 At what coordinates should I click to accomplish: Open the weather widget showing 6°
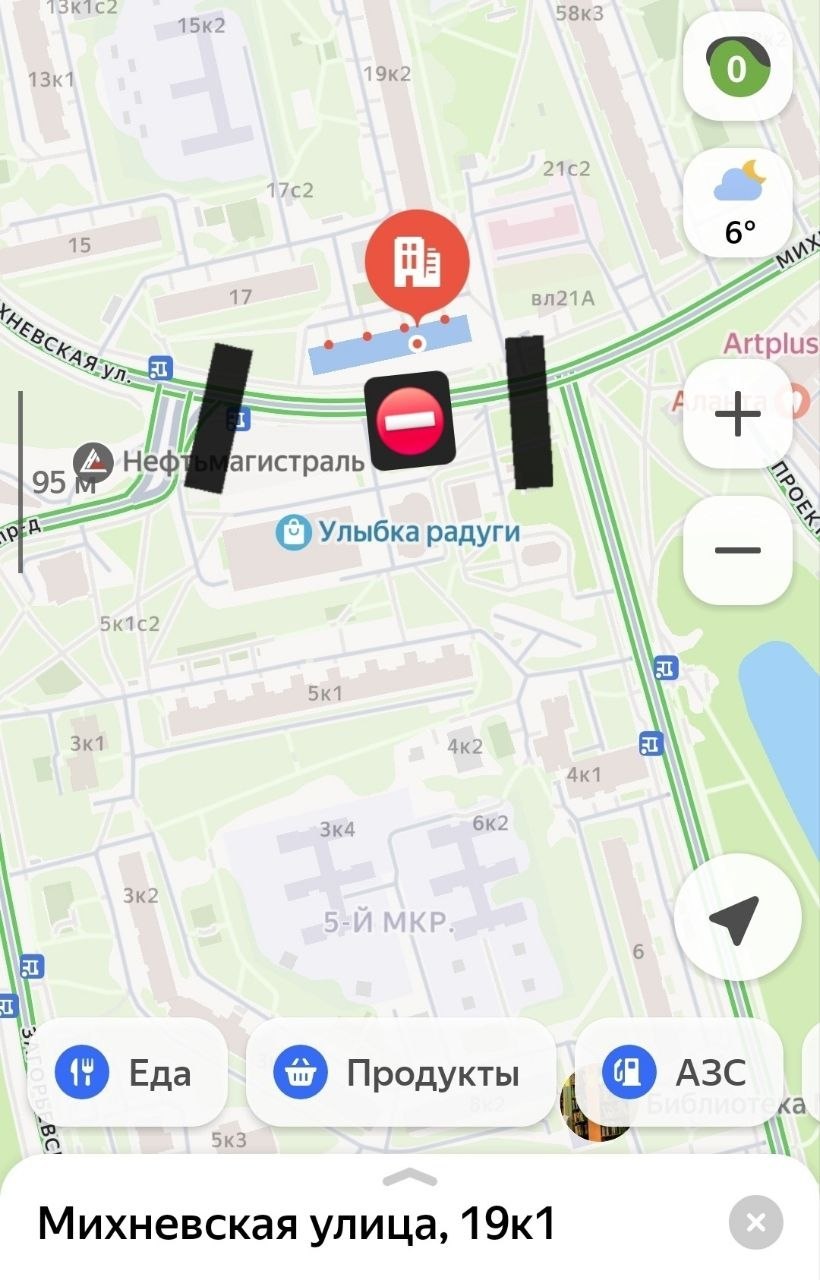pyautogui.click(x=738, y=205)
